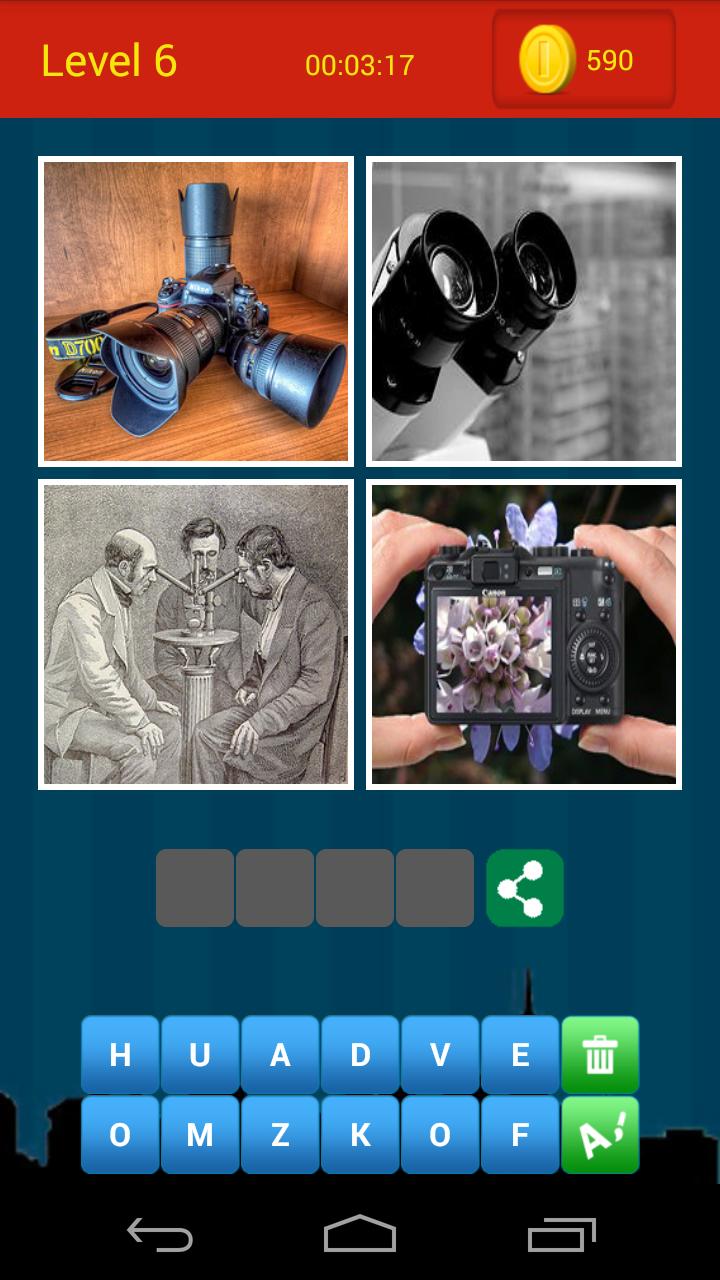Select the letter V tile
The height and width of the screenshot is (1280, 720).
[x=440, y=1054]
